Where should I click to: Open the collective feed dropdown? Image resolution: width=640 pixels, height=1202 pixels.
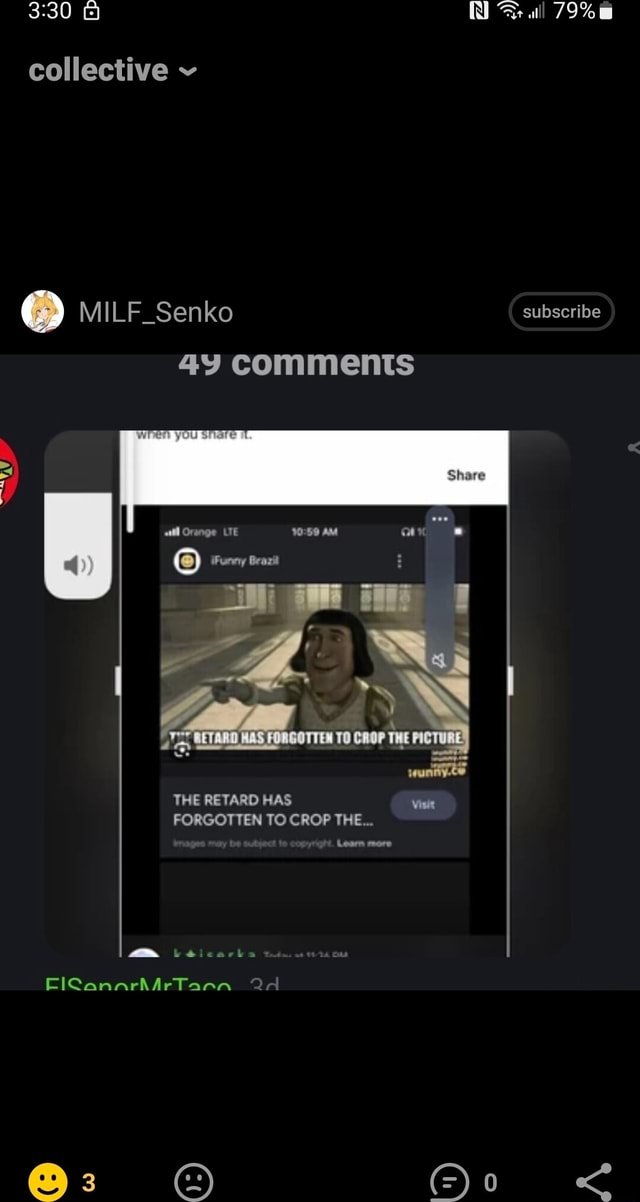click(112, 70)
